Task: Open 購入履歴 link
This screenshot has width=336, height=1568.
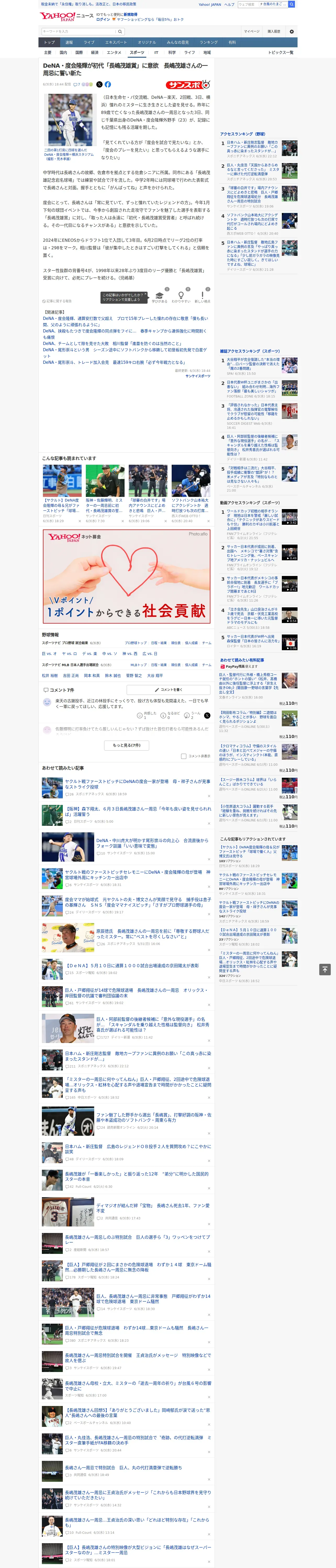Action: click(274, 32)
